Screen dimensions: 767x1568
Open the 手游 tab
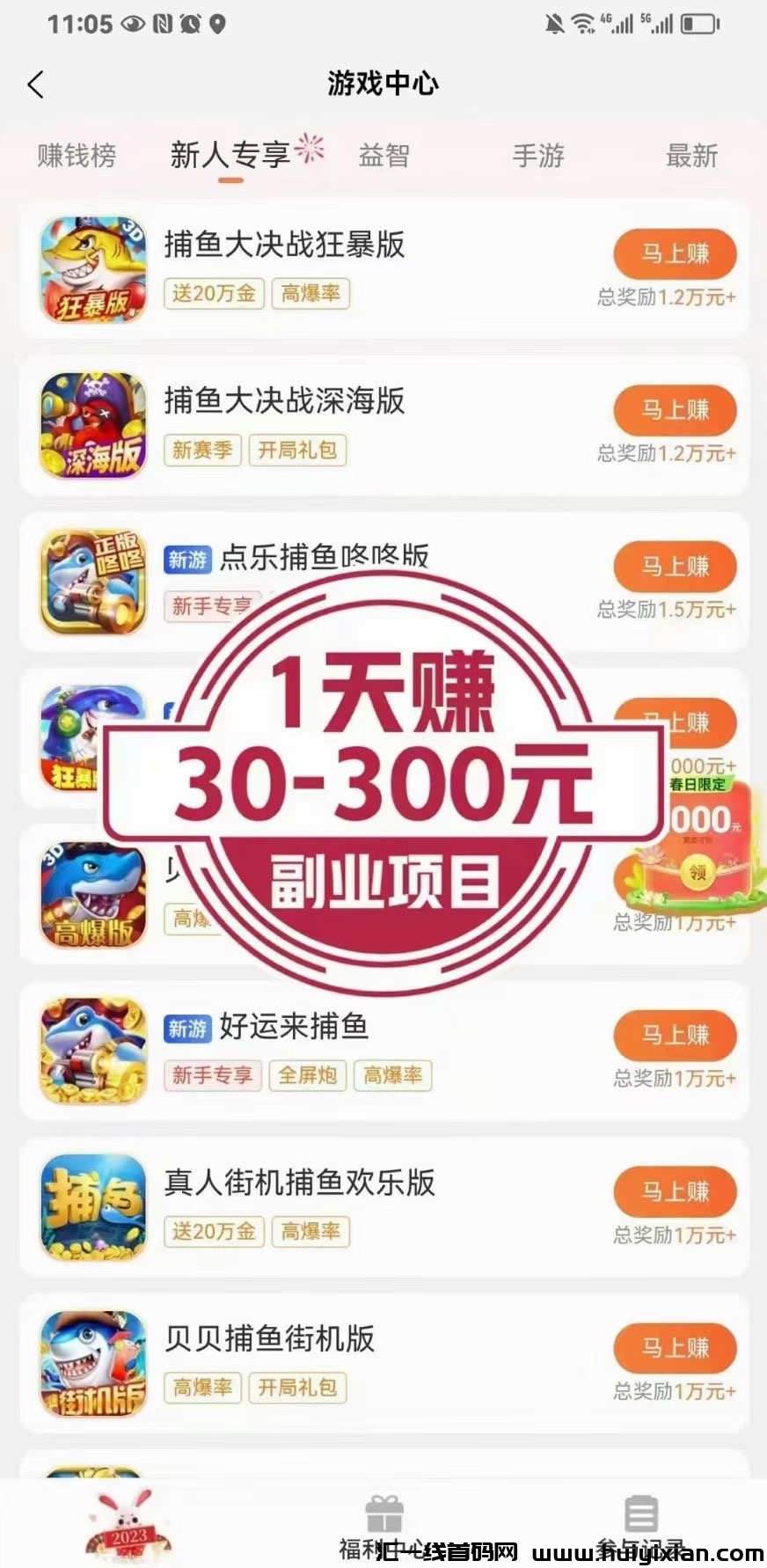pos(537,155)
